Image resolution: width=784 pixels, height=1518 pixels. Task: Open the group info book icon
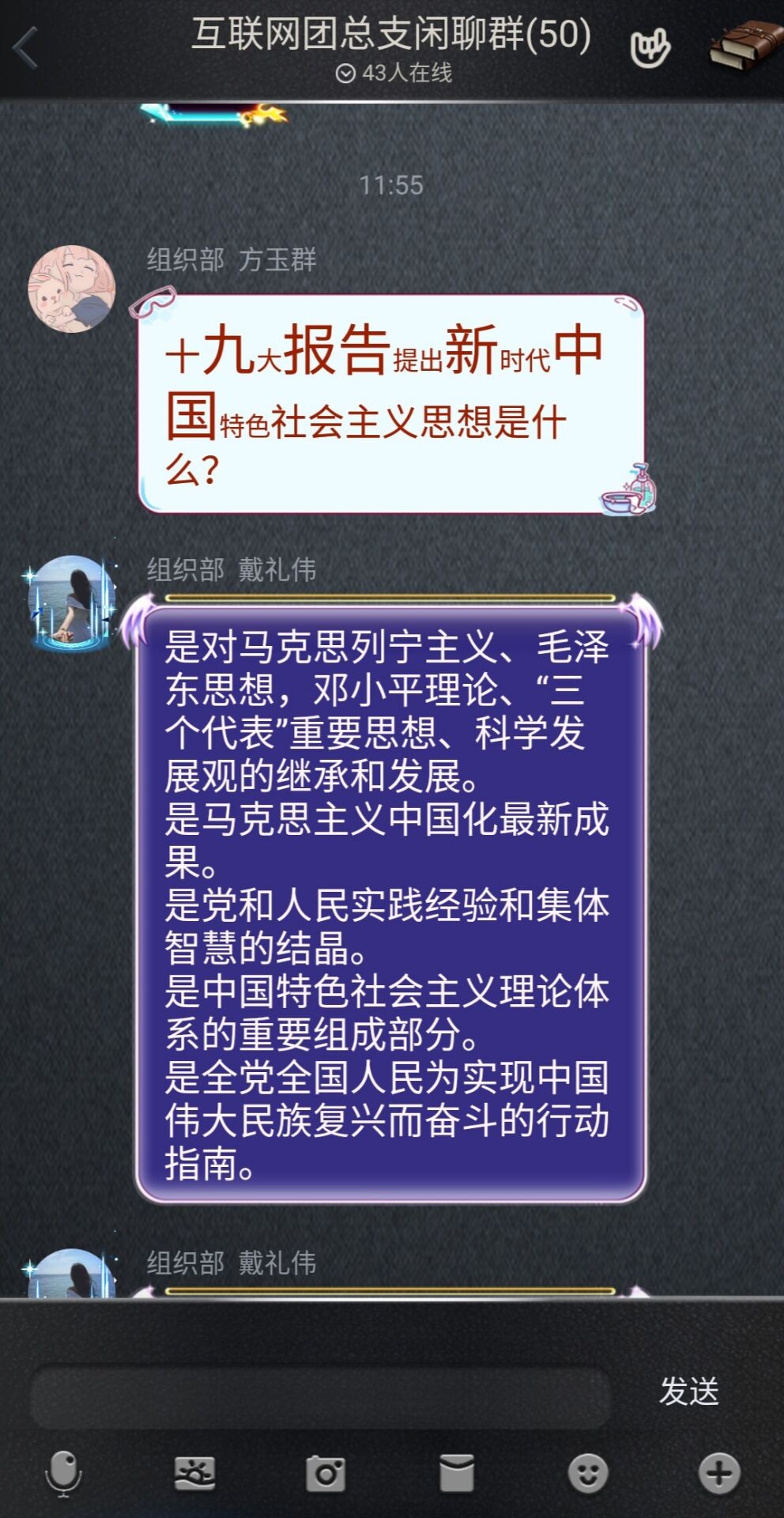tap(744, 46)
